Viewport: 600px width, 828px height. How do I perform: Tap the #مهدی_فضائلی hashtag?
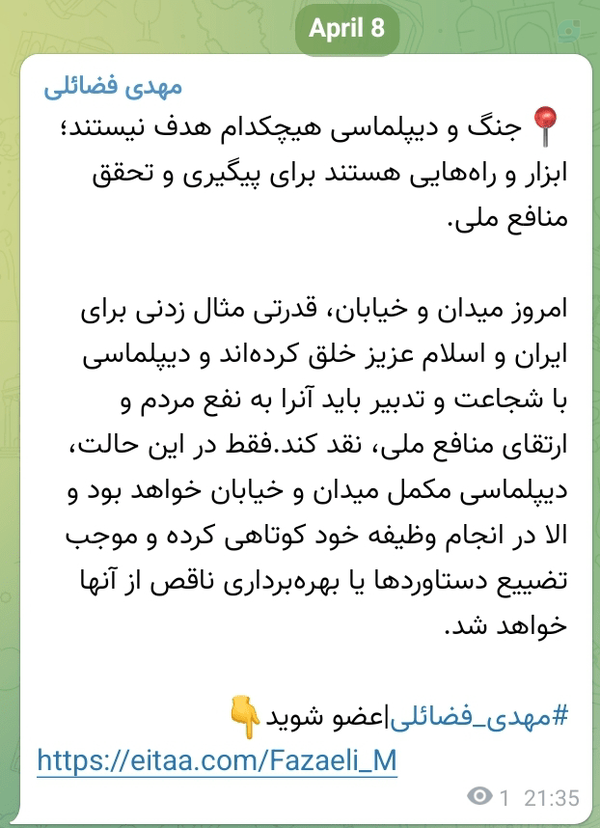(x=479, y=717)
